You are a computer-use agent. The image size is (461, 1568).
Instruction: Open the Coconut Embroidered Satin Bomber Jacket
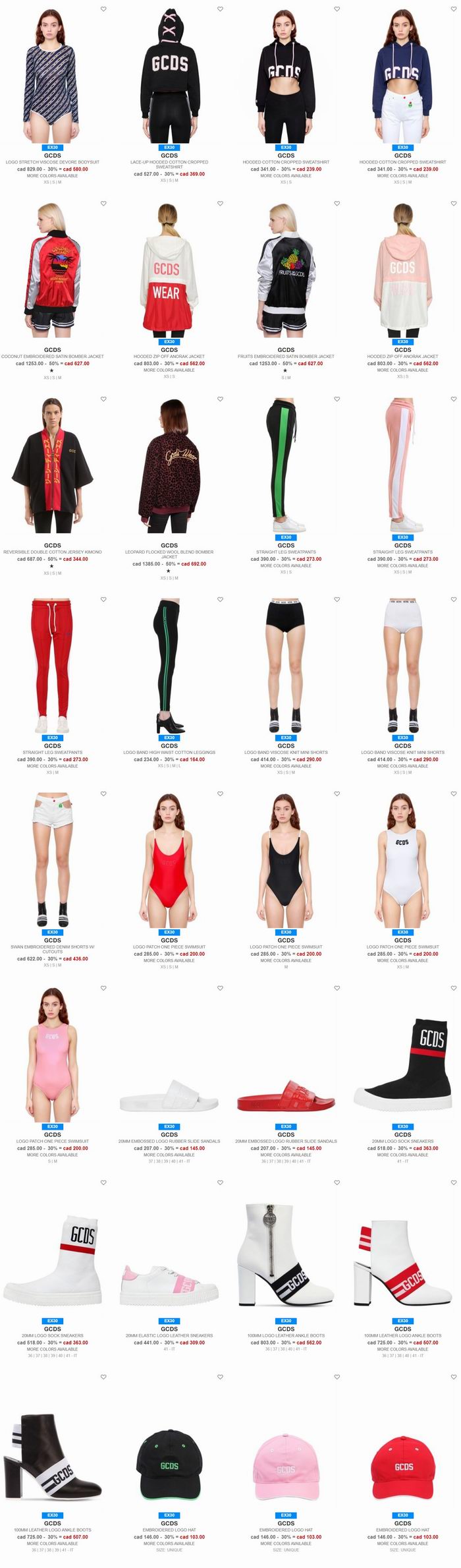(53, 270)
